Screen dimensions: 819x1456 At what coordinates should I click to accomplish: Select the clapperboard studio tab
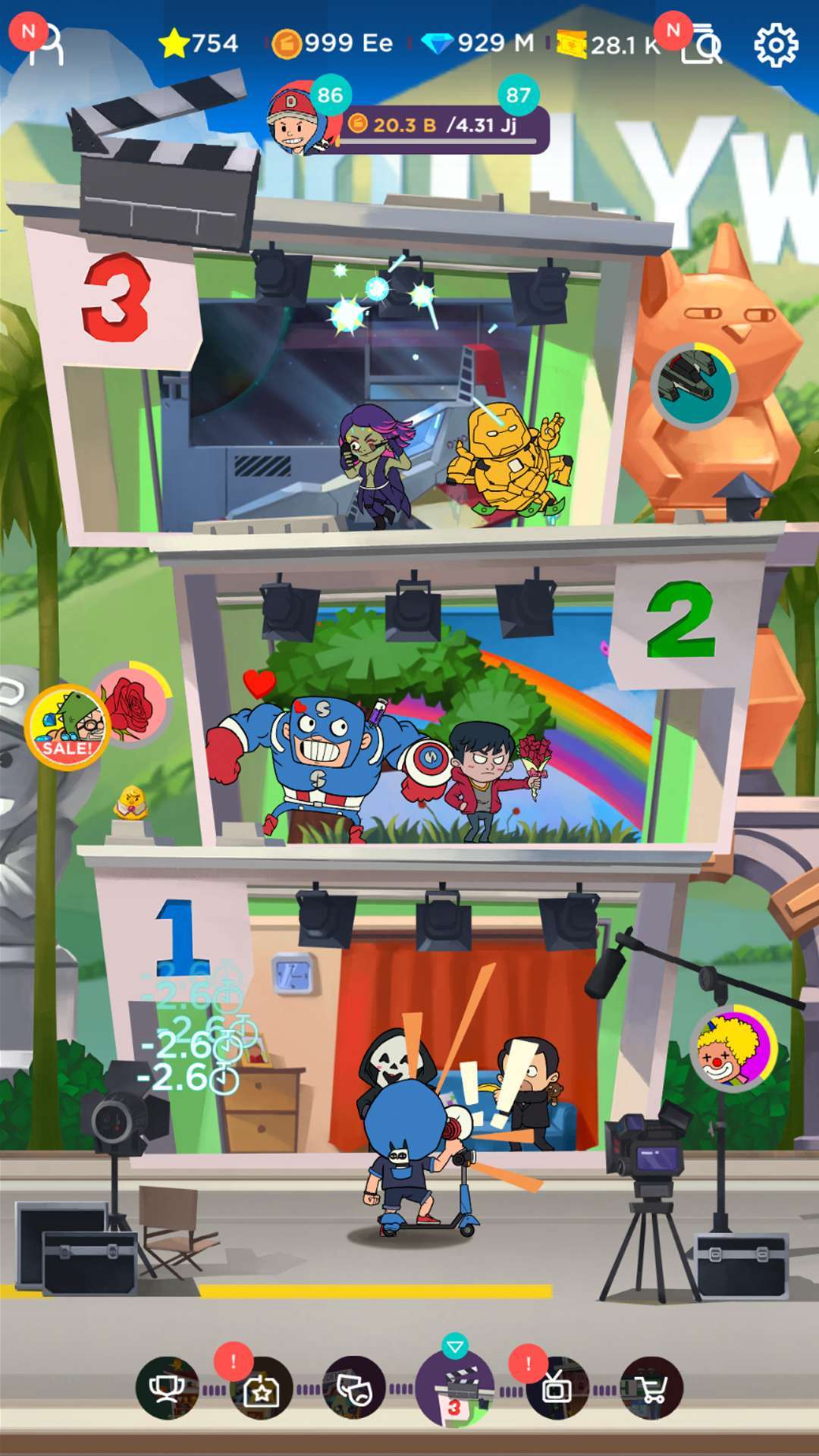coord(455,1389)
